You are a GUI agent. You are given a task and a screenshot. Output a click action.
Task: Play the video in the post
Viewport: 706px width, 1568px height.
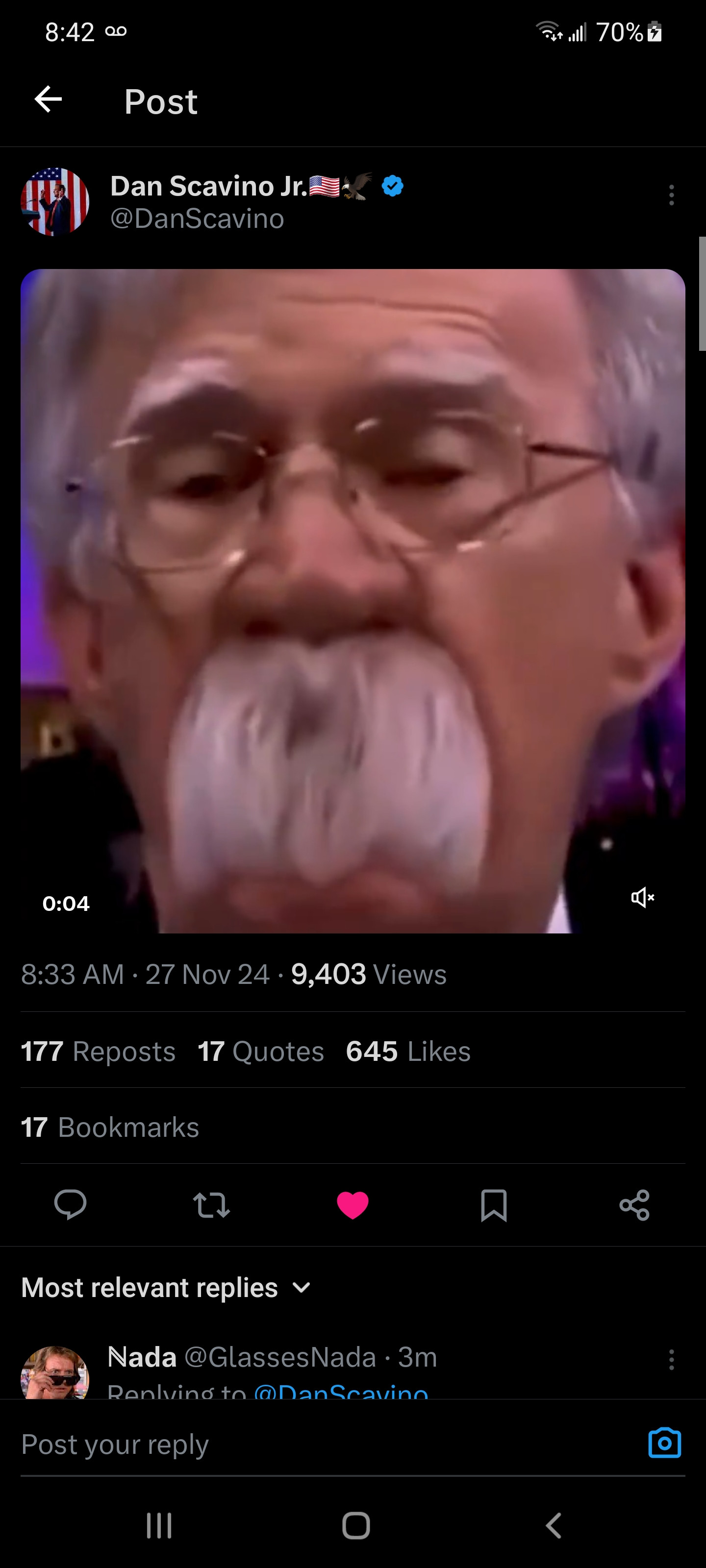point(353,600)
